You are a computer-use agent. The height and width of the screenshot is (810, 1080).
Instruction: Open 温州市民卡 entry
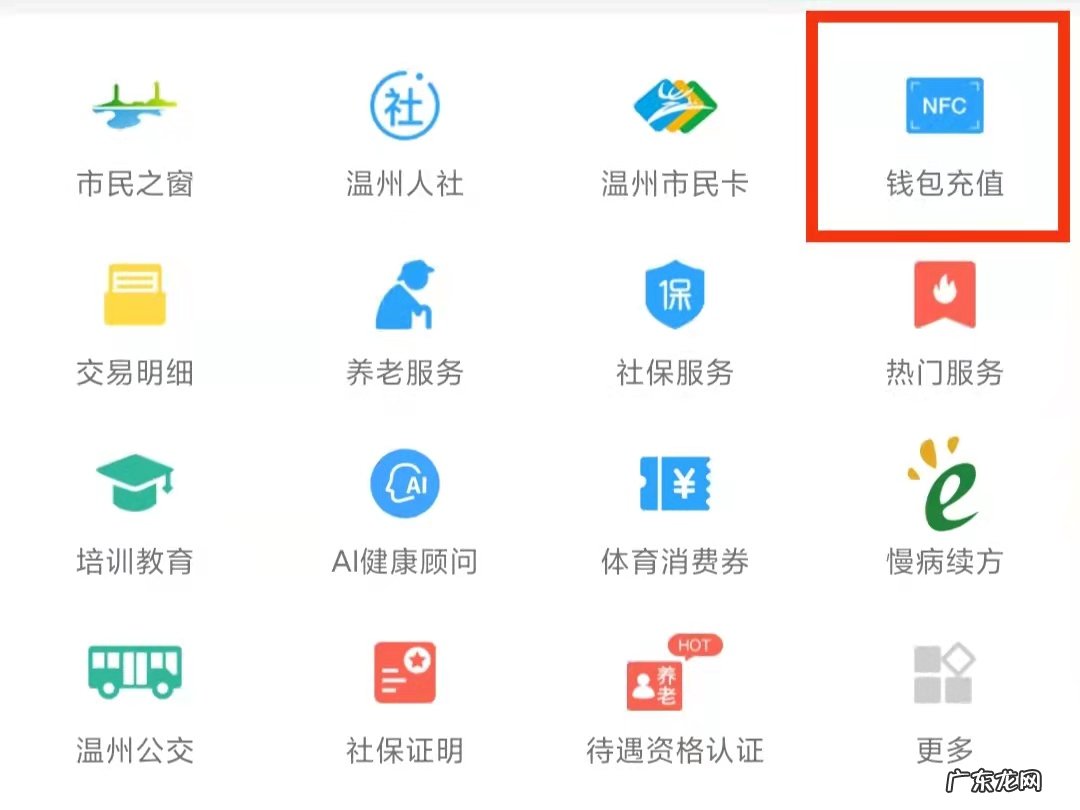point(675,105)
